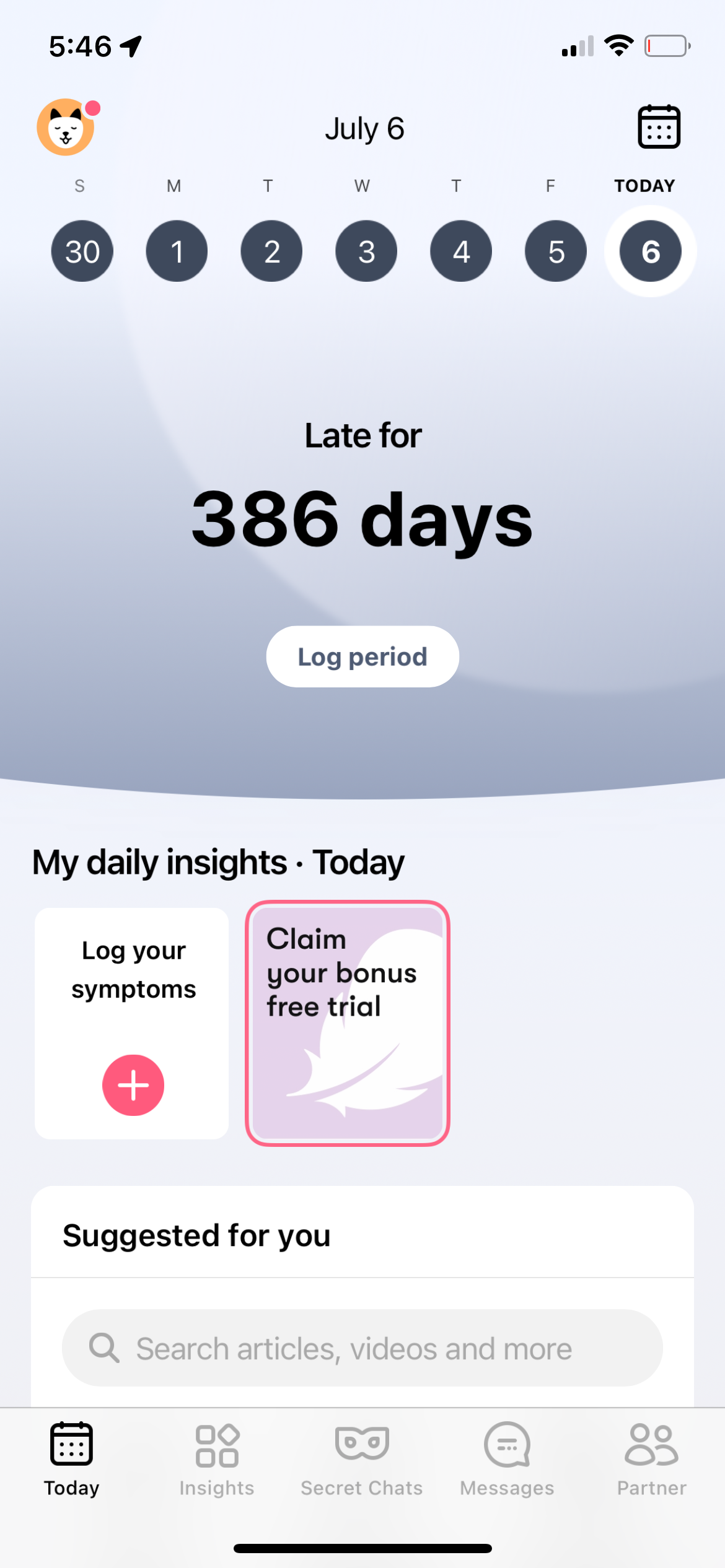Select the Partner tab icon

[651, 1443]
